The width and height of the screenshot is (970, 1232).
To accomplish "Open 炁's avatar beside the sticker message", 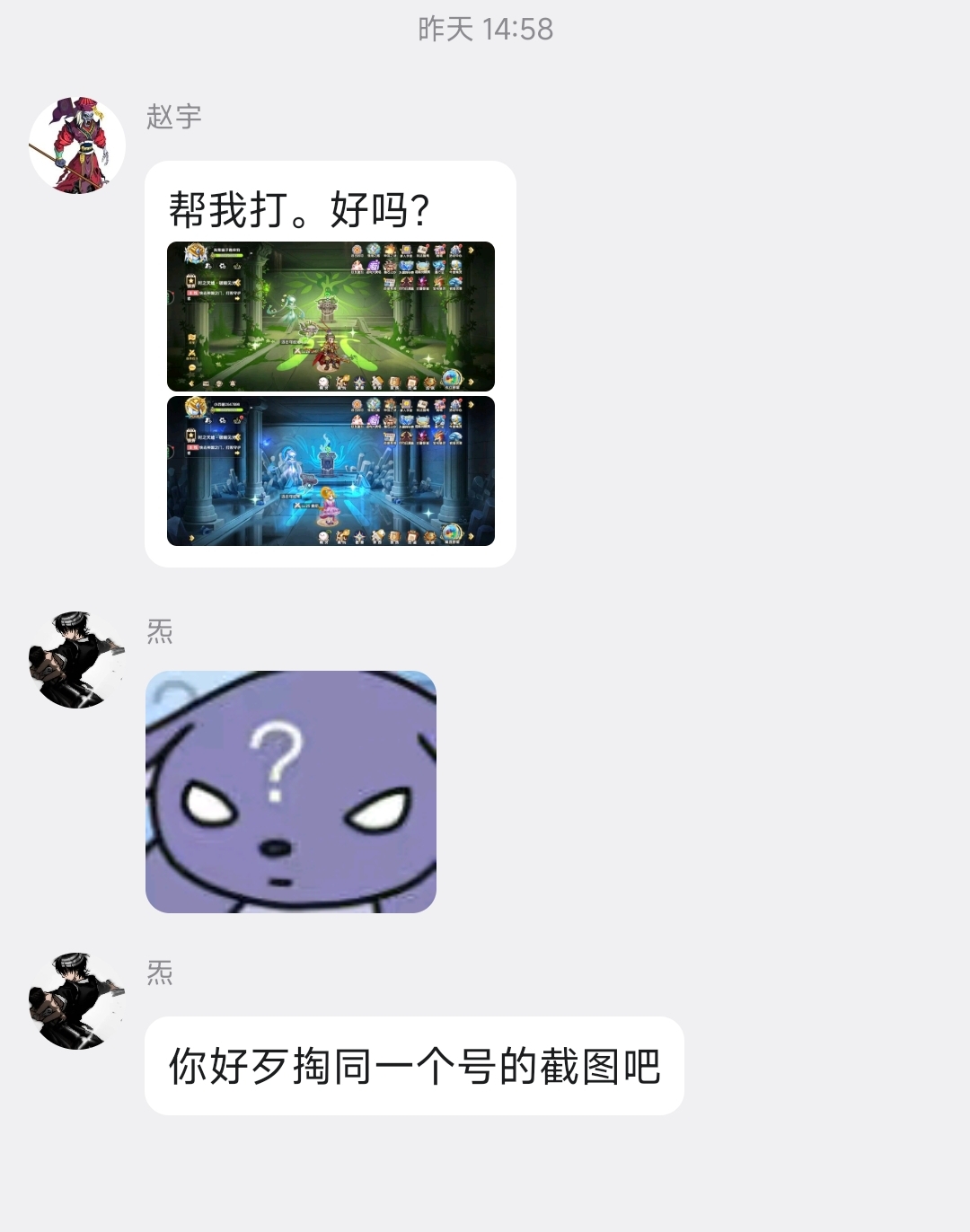I will click(77, 660).
